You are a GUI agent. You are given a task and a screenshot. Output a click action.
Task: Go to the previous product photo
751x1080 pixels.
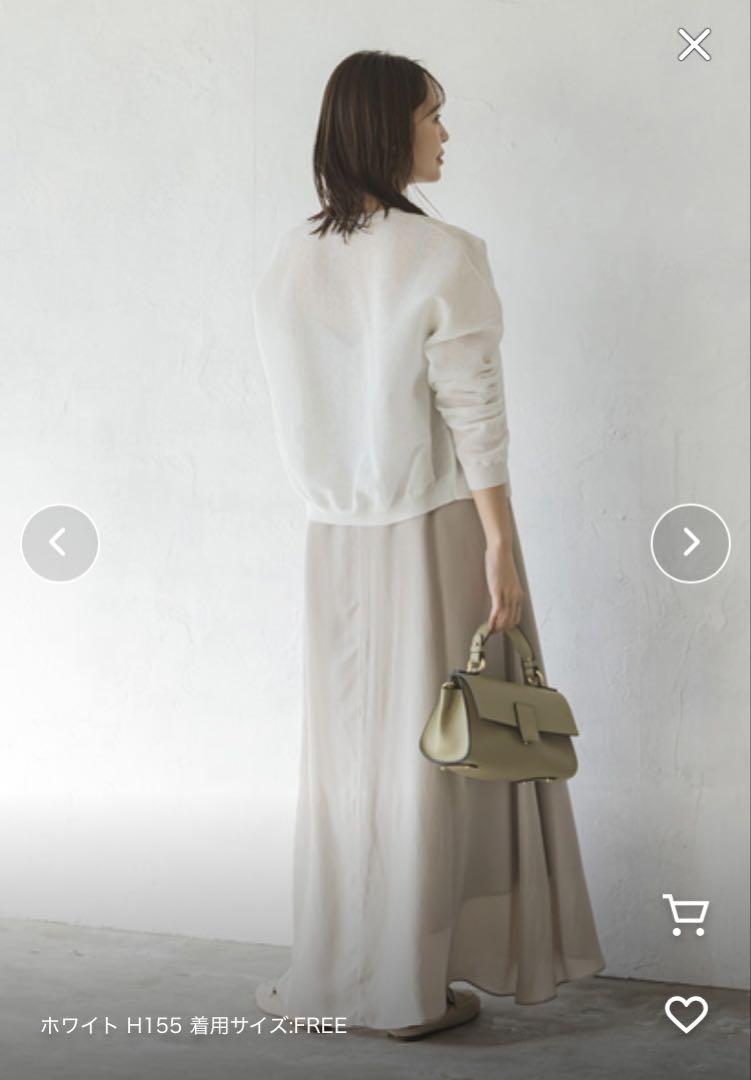pyautogui.click(x=60, y=543)
